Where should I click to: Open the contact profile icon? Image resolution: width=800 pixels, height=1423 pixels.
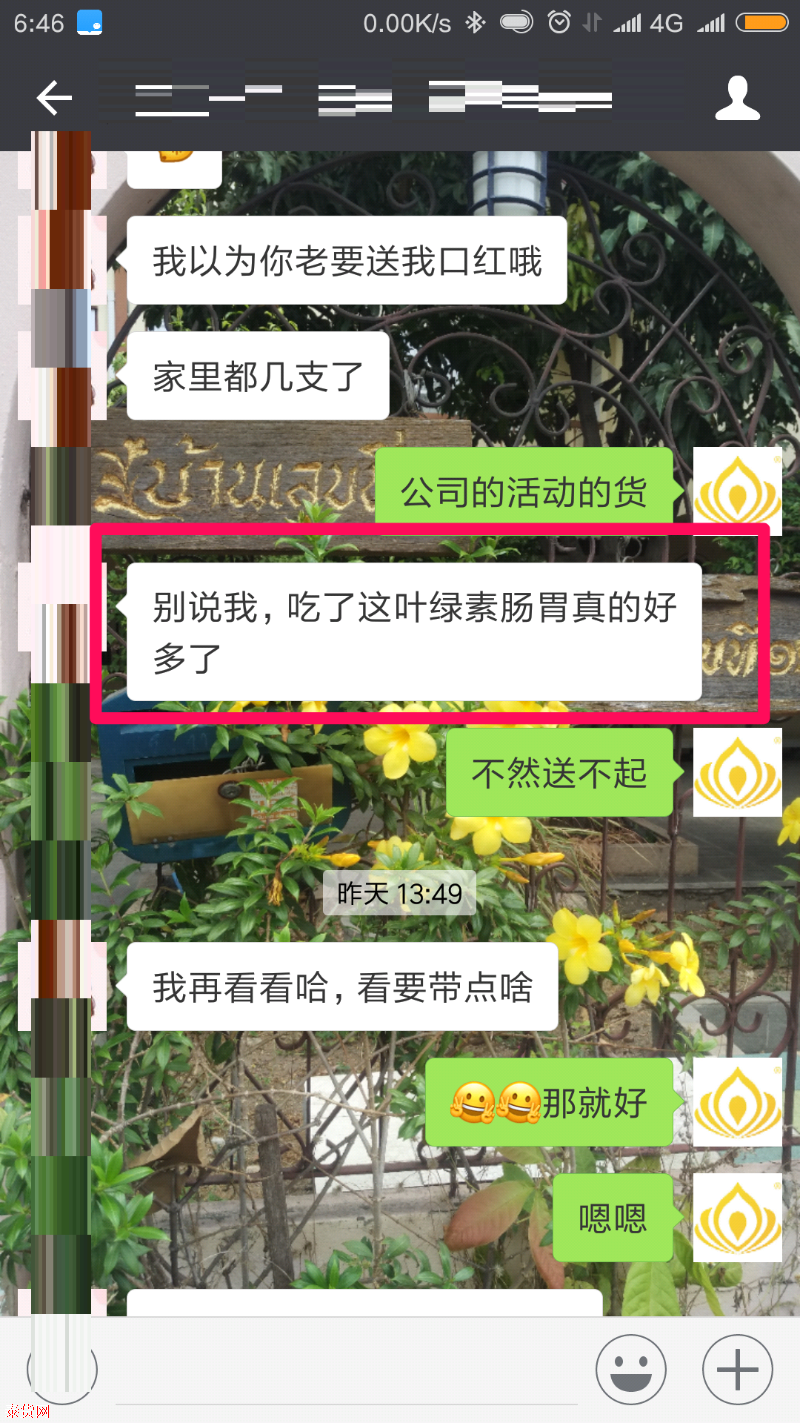[x=738, y=98]
